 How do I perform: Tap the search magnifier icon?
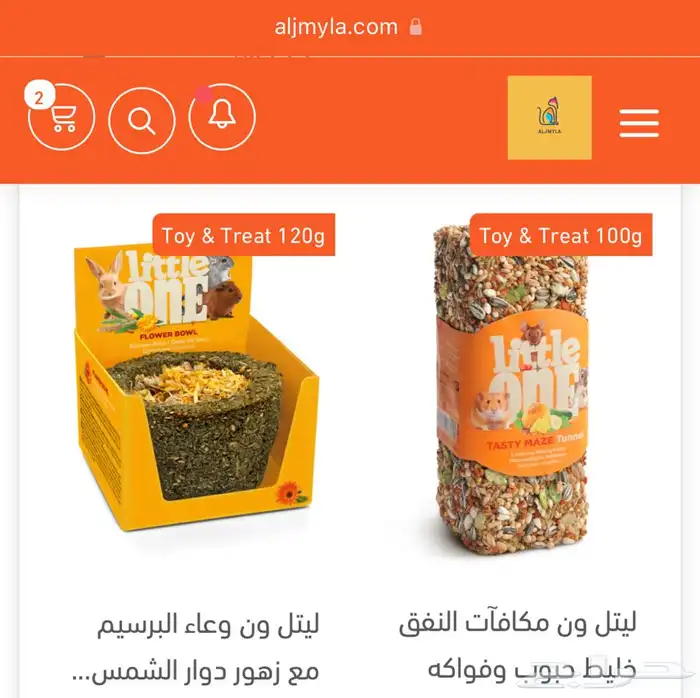(x=142, y=121)
